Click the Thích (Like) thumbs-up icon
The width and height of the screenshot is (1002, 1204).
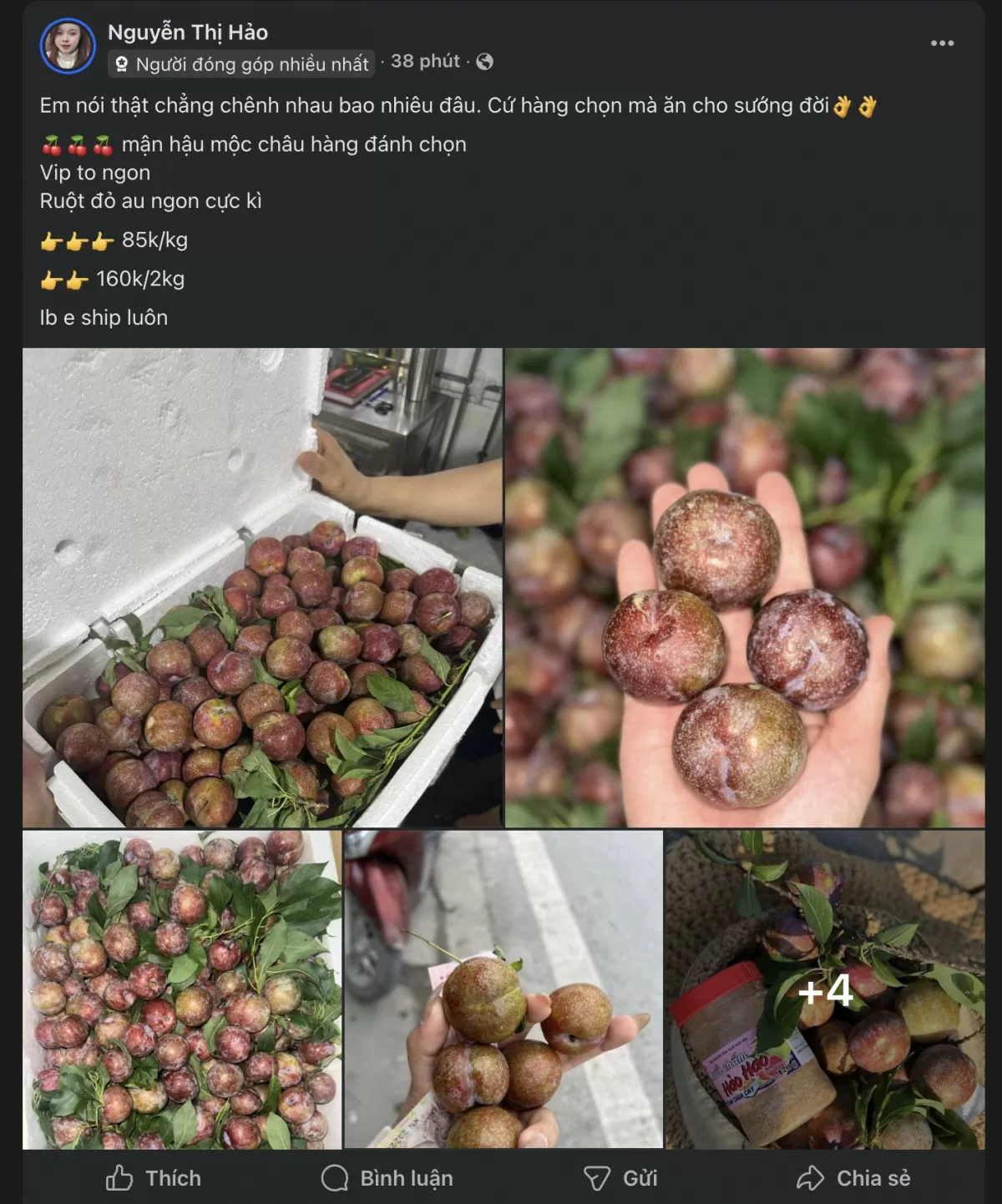(x=119, y=1178)
